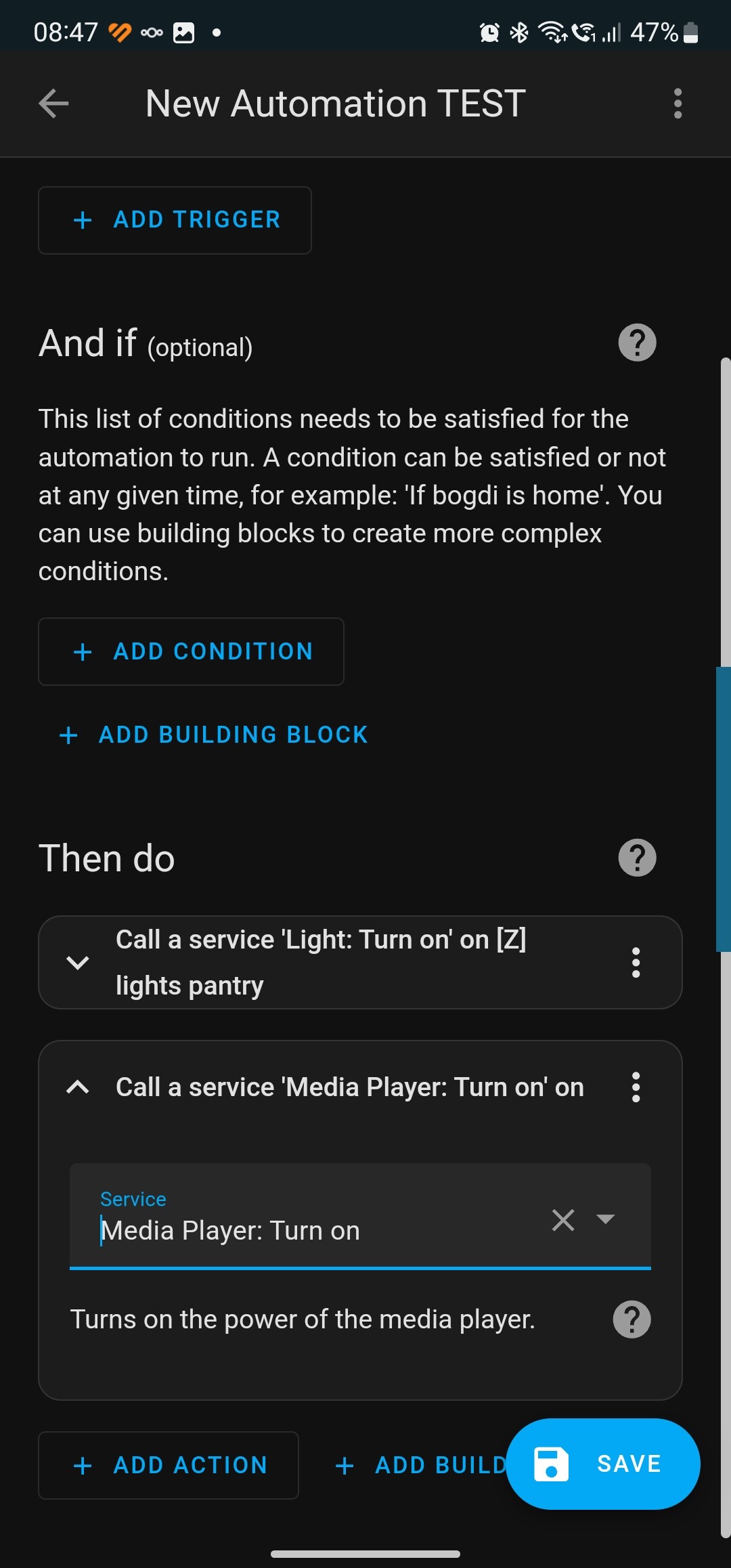Add a new action under 'Then do'

[x=169, y=1465]
